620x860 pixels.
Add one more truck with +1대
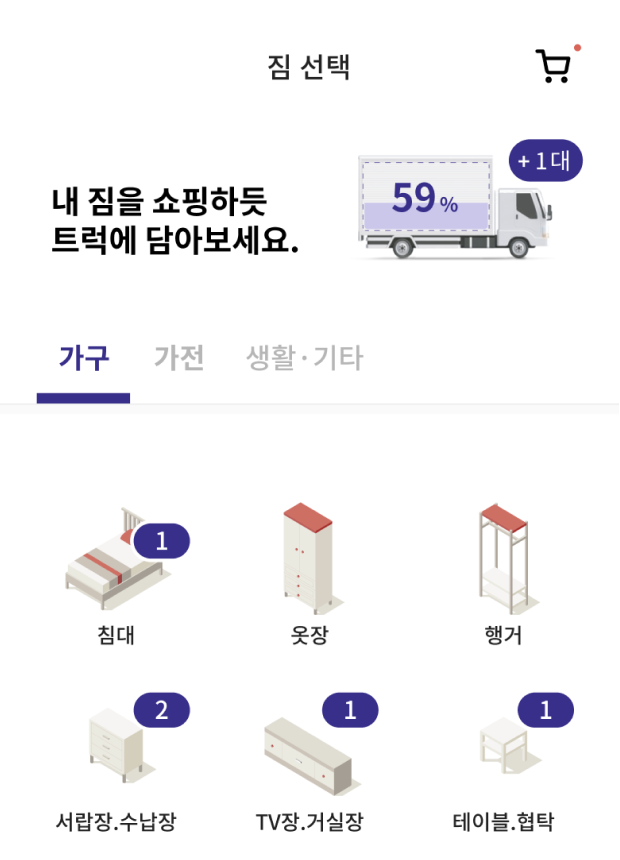click(x=545, y=160)
